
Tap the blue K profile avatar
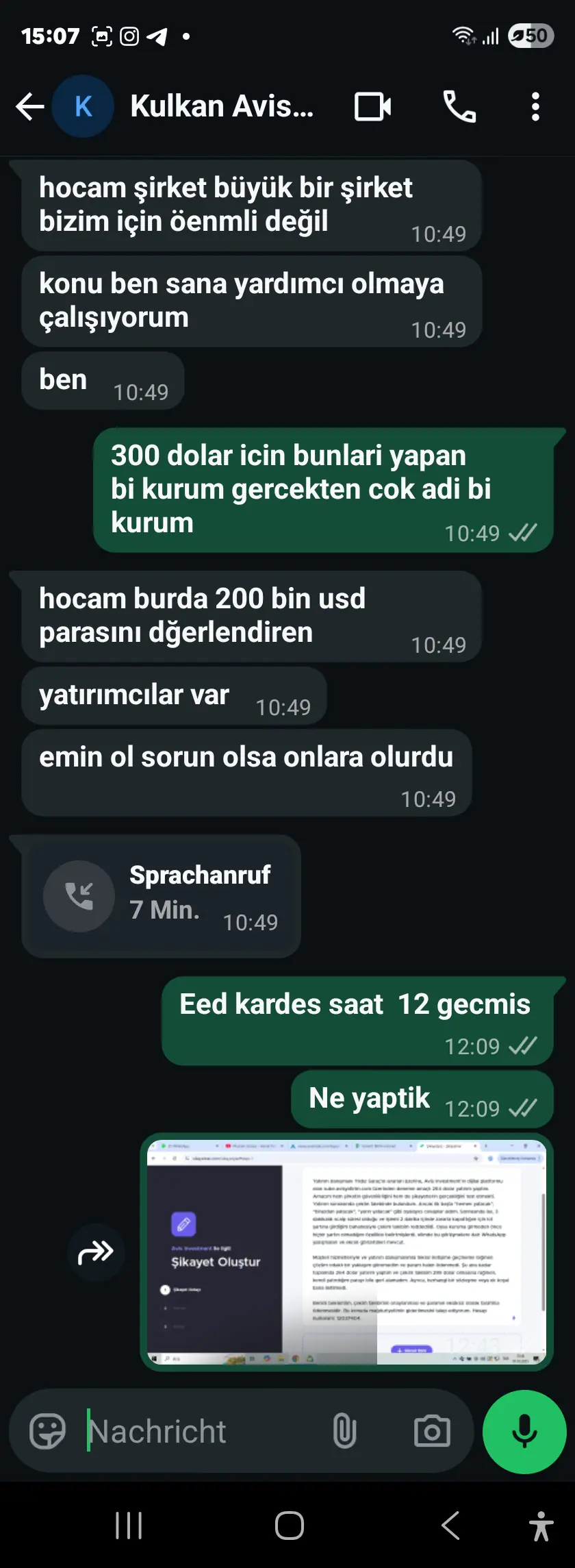[x=82, y=105]
